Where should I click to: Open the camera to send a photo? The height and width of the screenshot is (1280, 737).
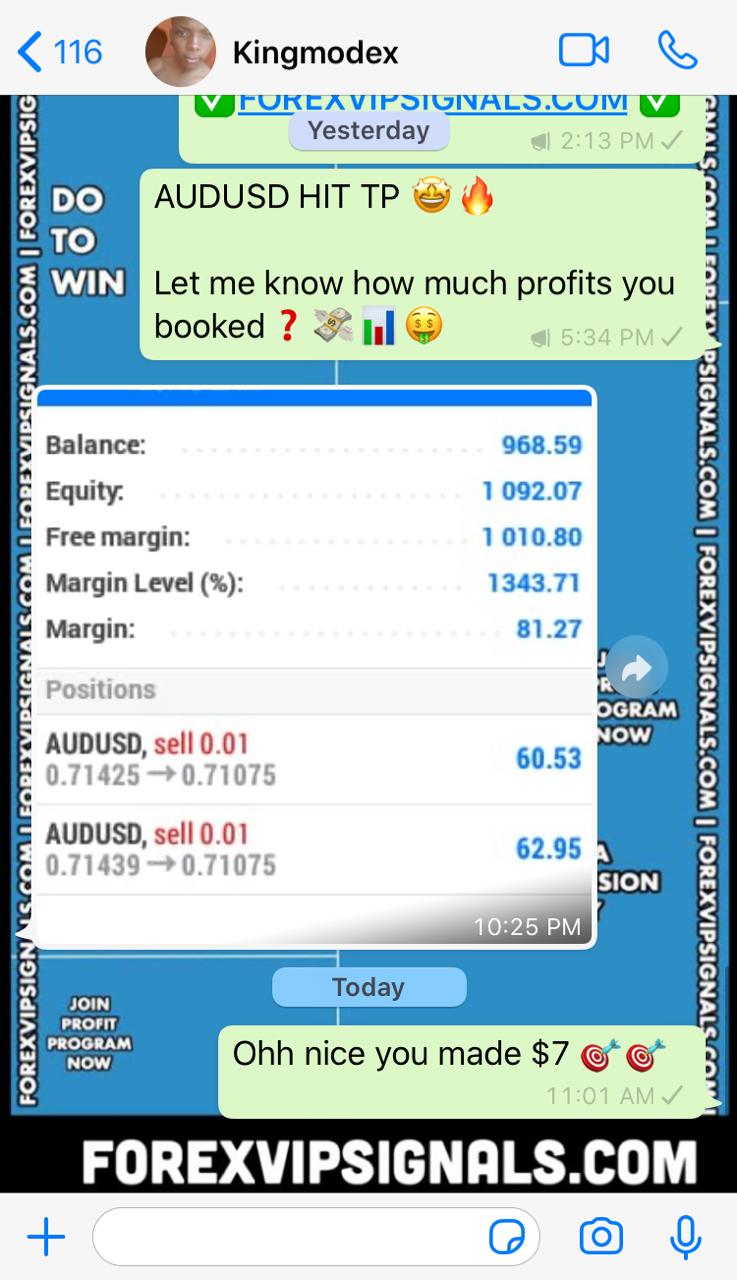pyautogui.click(x=601, y=1238)
